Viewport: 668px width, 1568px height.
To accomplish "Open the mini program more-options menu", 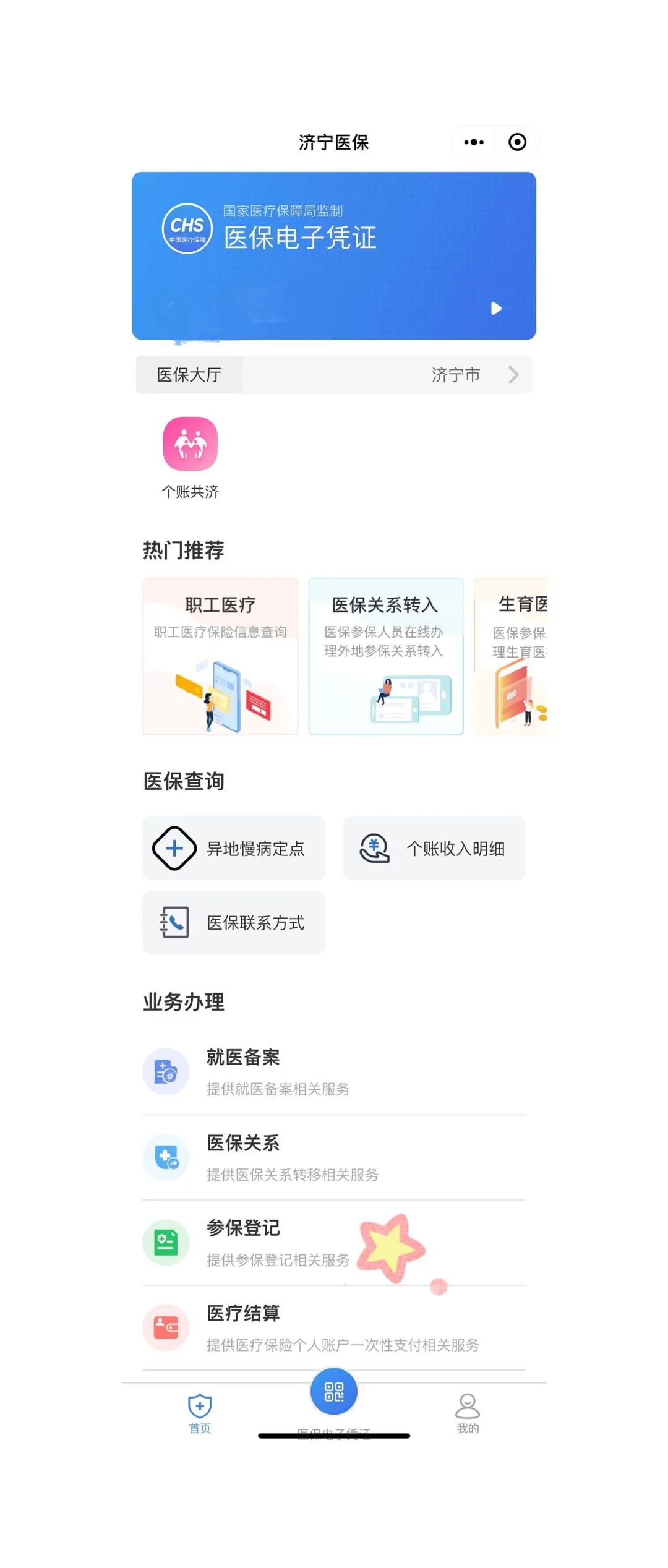I will click(x=474, y=142).
